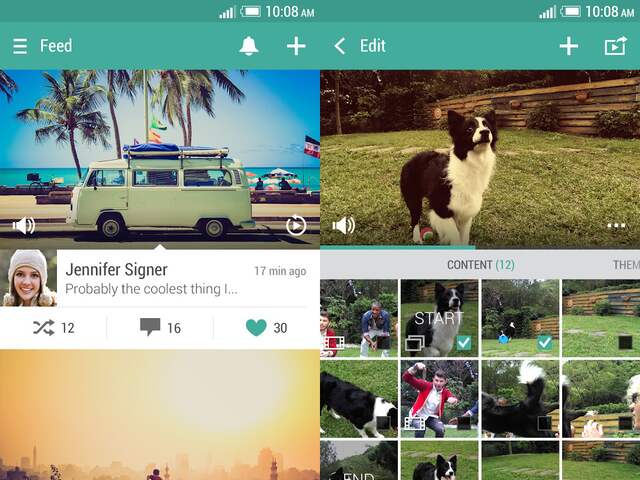Replay the beach van video

click(296, 225)
